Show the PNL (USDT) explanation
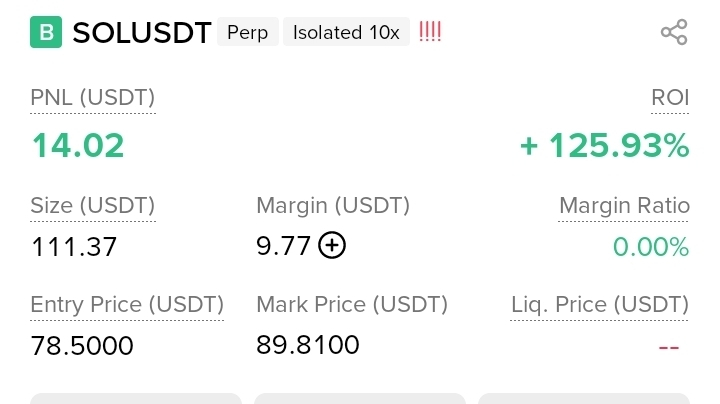 point(93,98)
